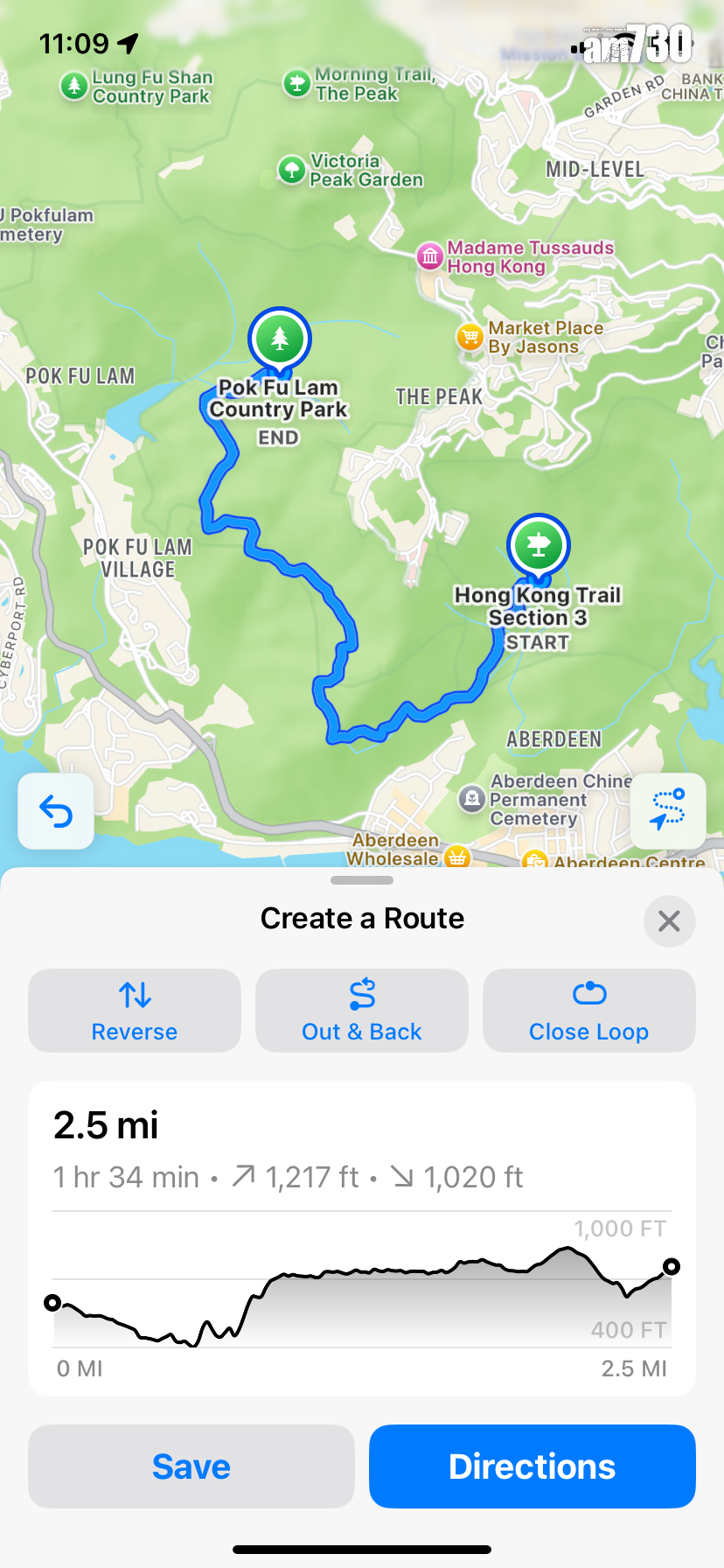Reverse the route direction
This screenshot has width=724, height=1568.
[135, 1011]
